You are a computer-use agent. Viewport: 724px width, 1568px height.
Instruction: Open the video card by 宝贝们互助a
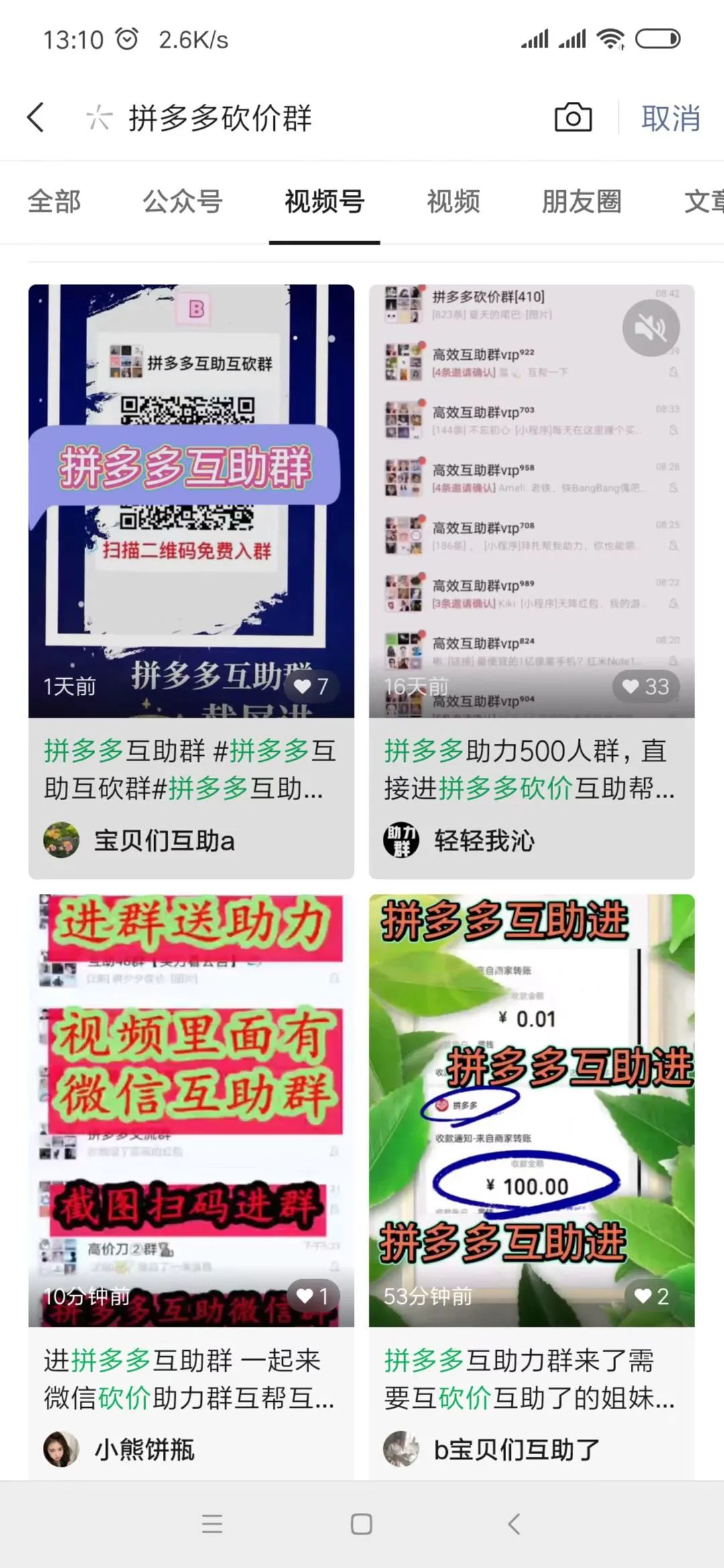coord(191,582)
